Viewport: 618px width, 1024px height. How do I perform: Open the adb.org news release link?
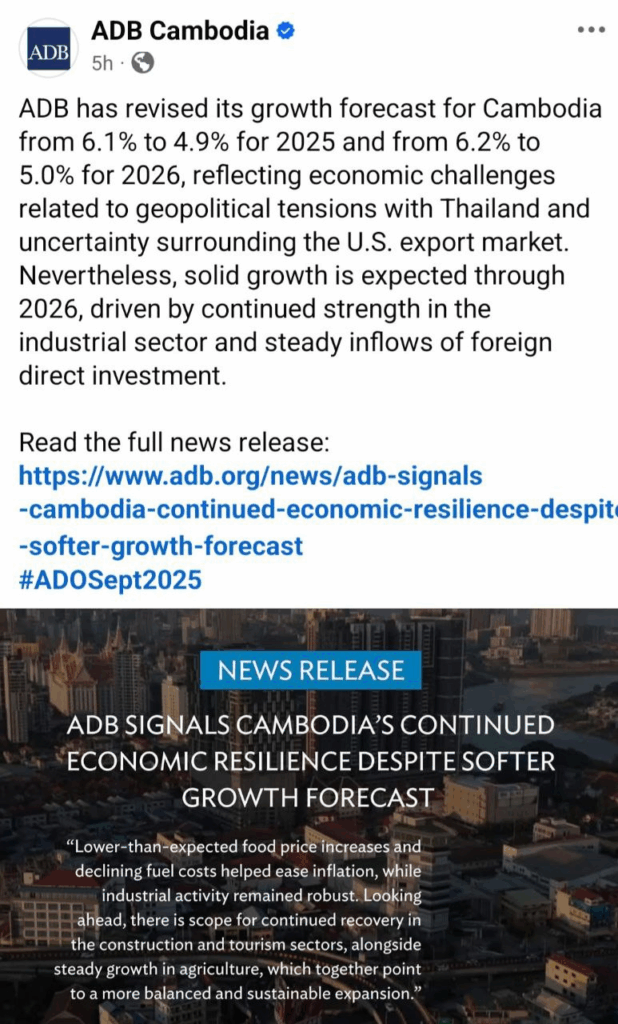point(250,511)
